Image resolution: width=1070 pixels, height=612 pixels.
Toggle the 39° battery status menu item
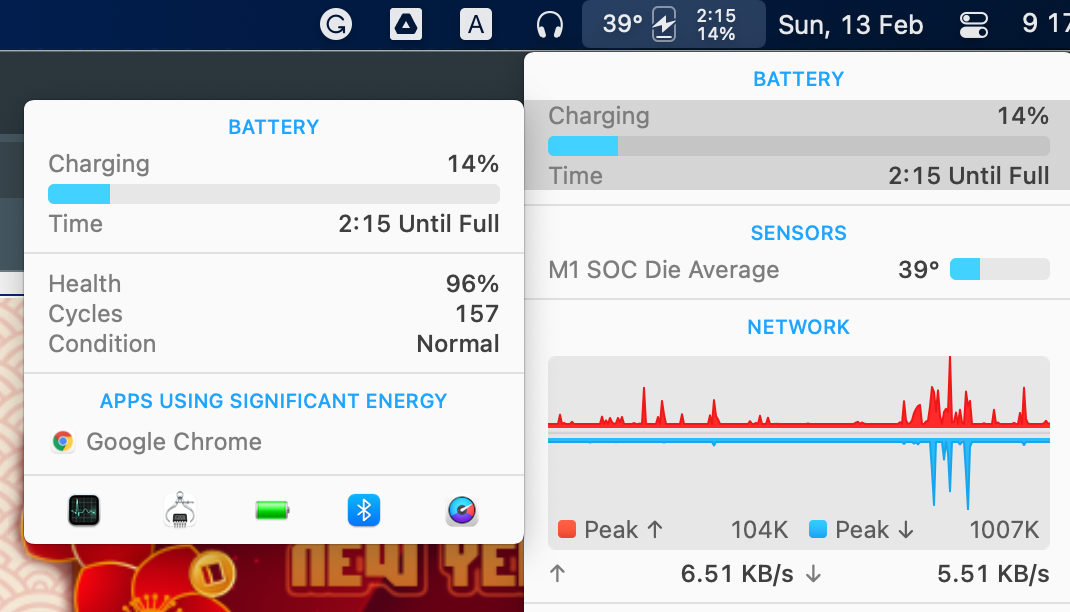[x=674, y=25]
